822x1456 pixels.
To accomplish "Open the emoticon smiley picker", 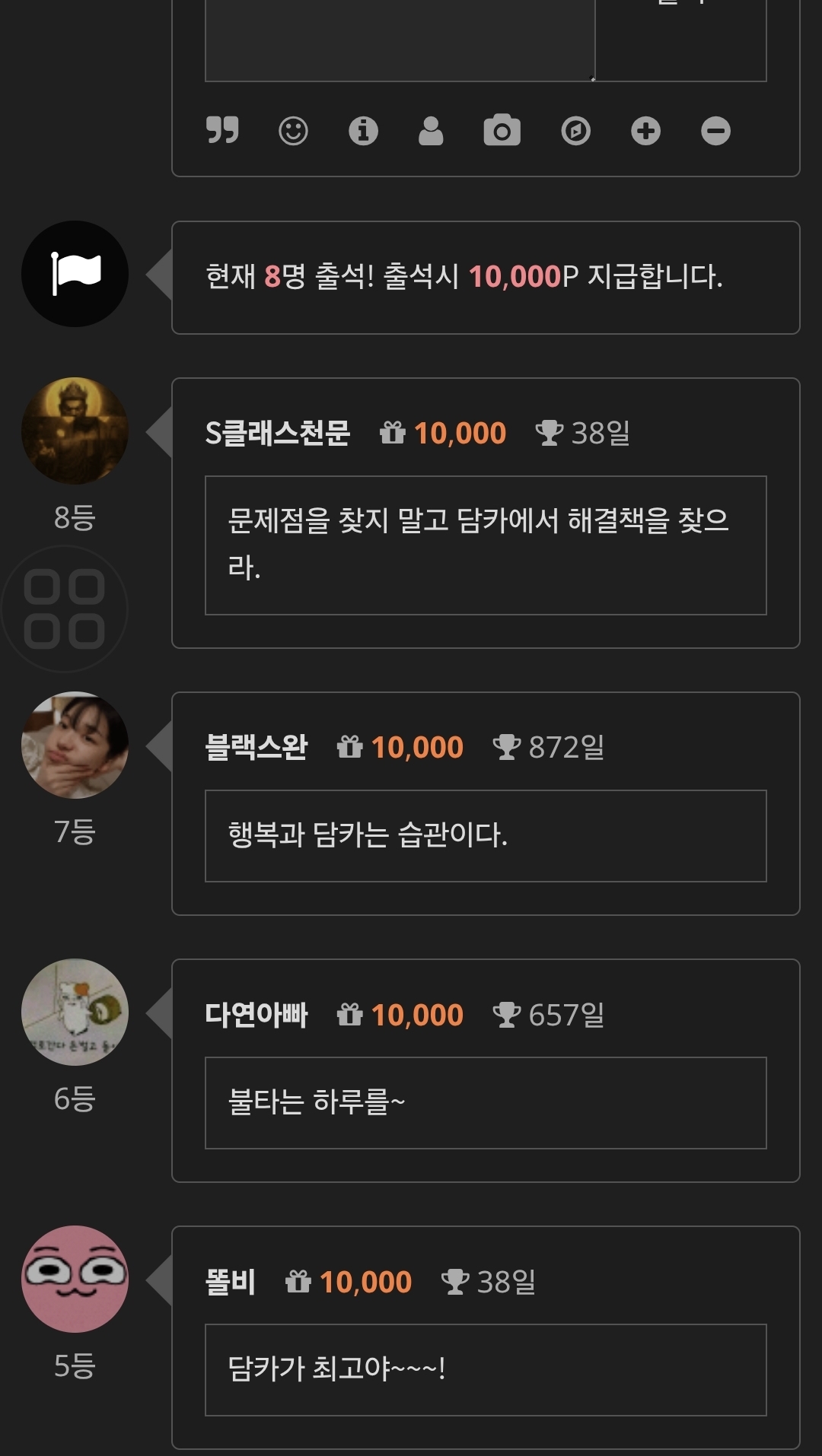I will (293, 131).
